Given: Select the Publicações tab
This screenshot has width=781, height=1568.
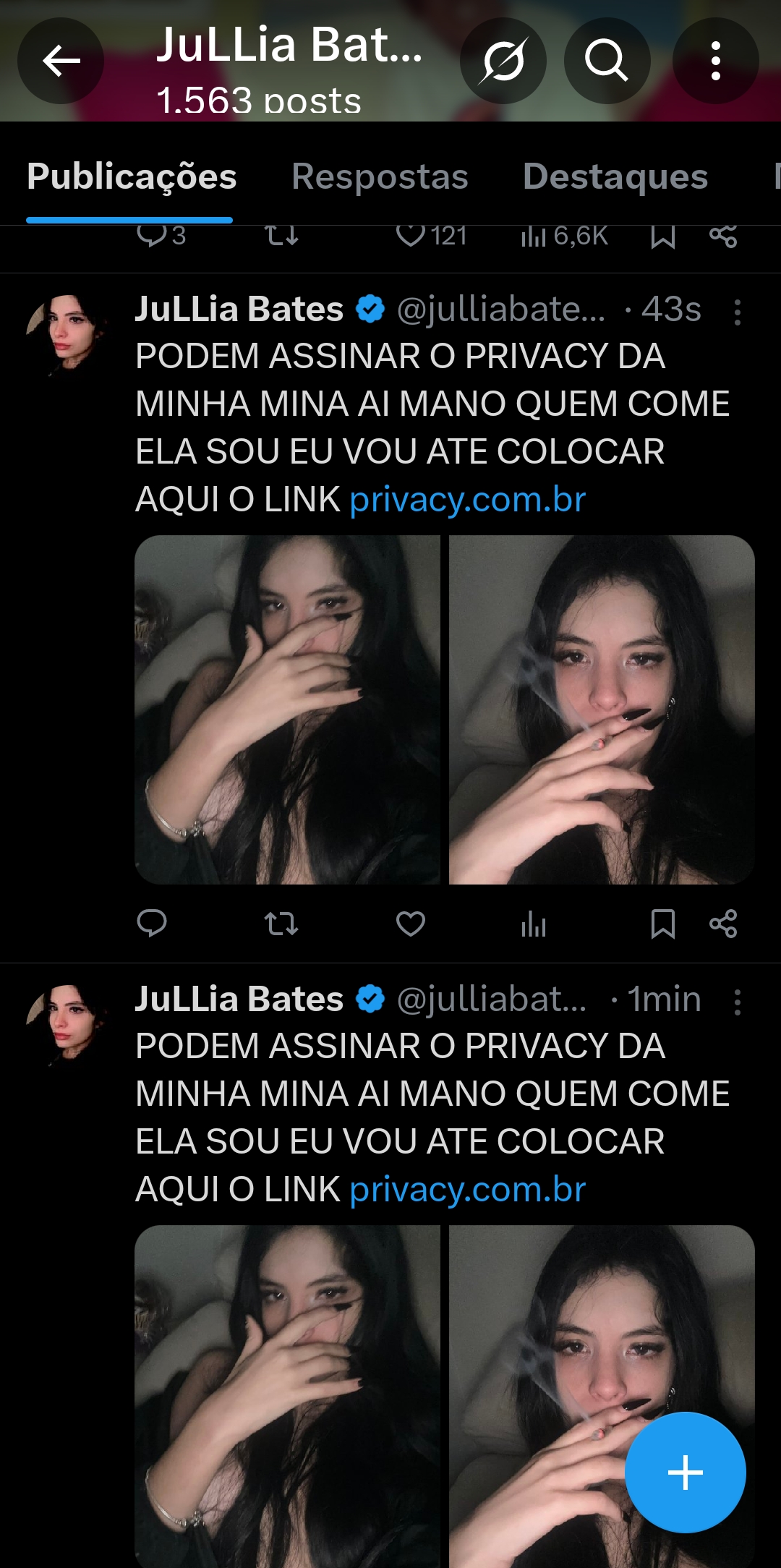Looking at the screenshot, I should pos(132,176).
